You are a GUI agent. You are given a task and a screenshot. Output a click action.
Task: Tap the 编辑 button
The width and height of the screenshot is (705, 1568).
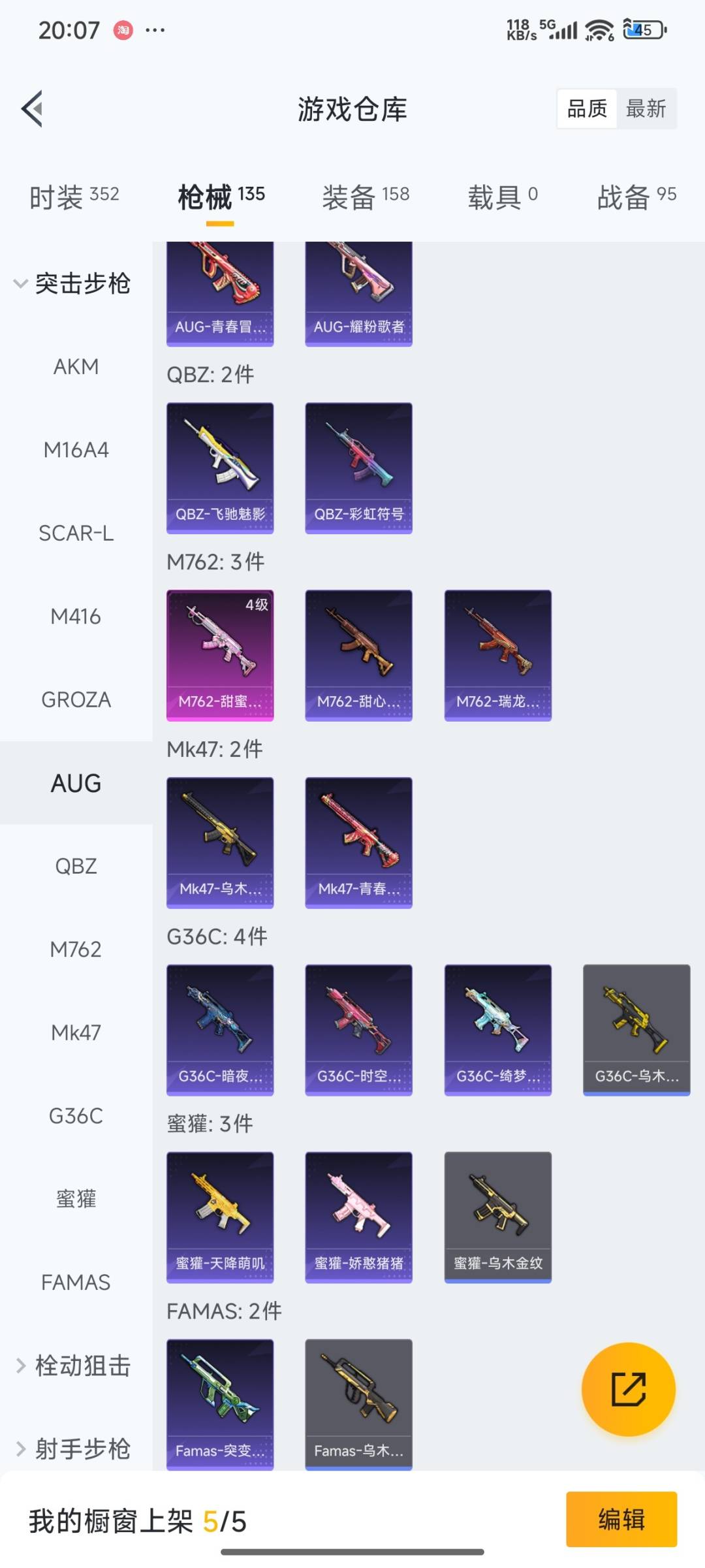pyautogui.click(x=621, y=1519)
